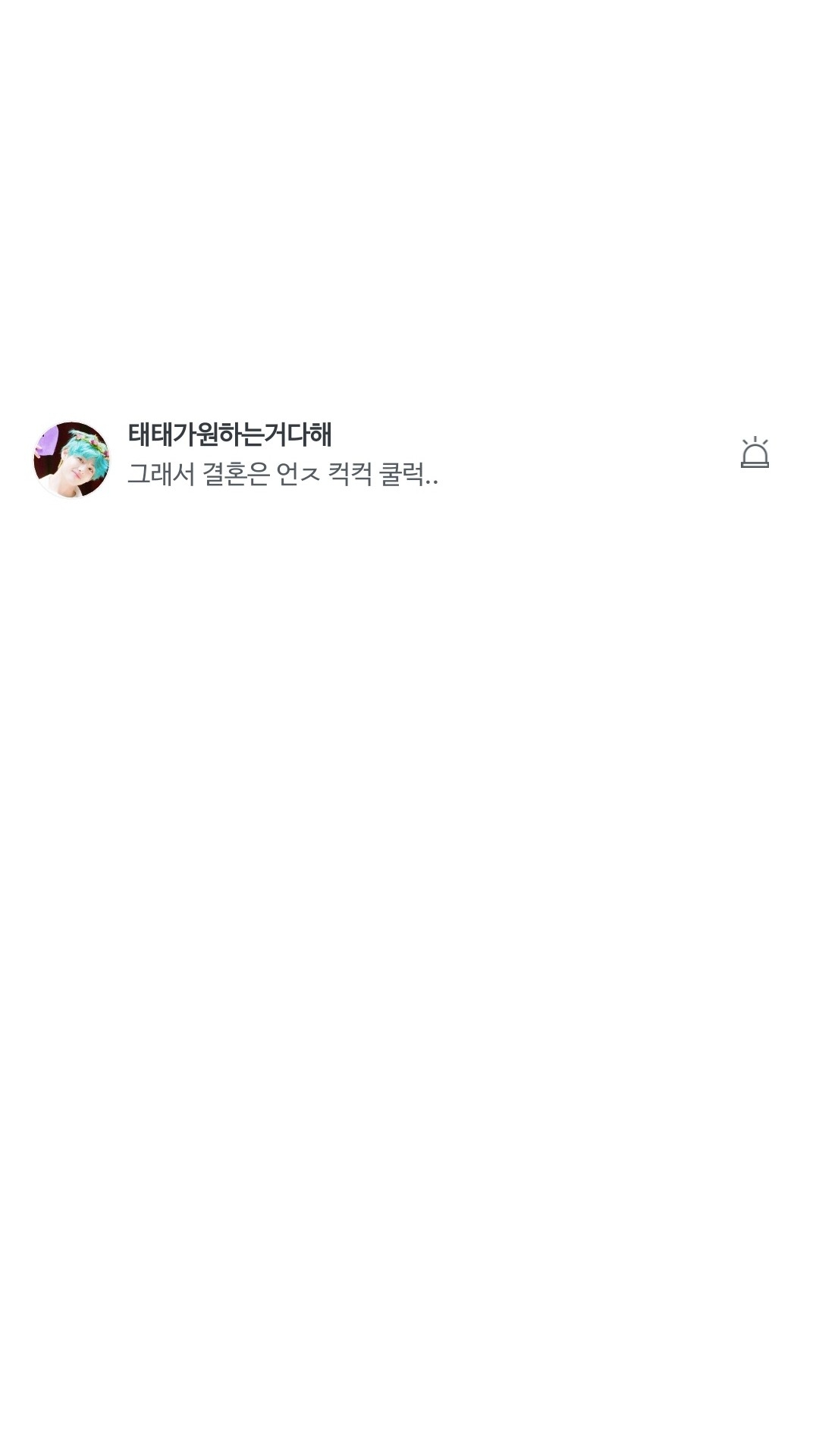Tap the username 태태가원하는거다해

[229, 435]
